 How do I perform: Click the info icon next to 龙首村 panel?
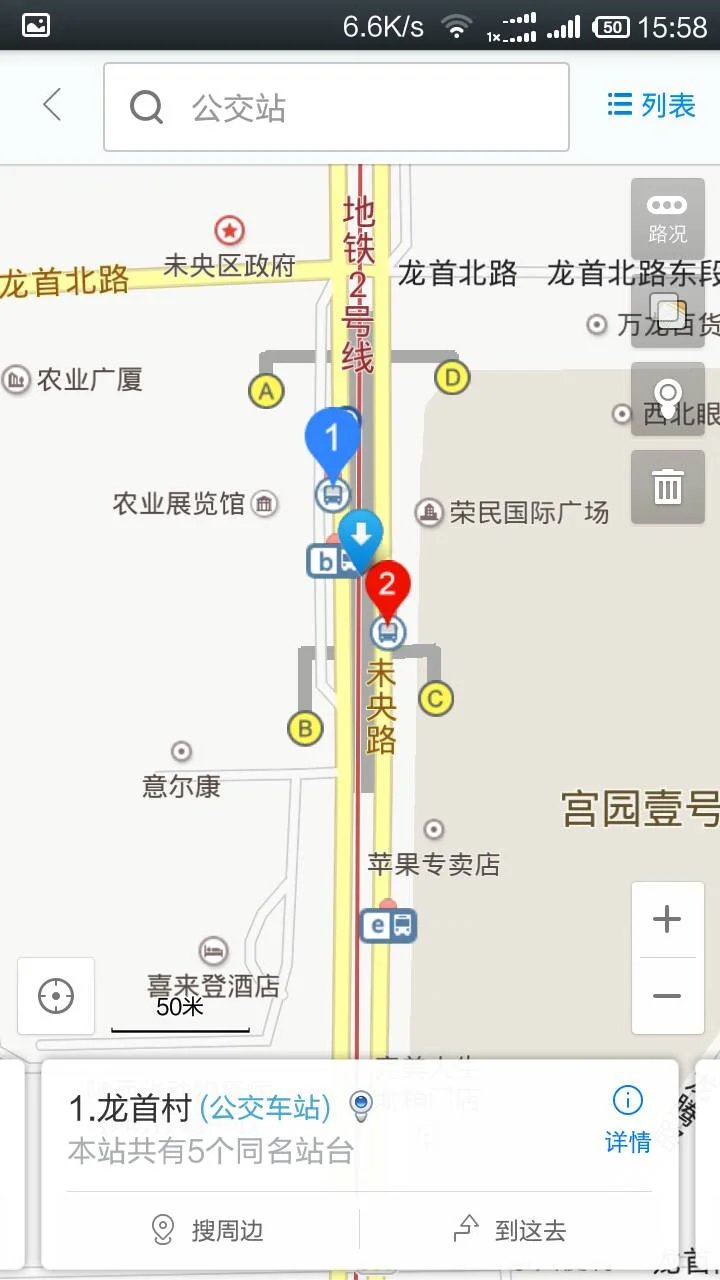pos(626,1099)
